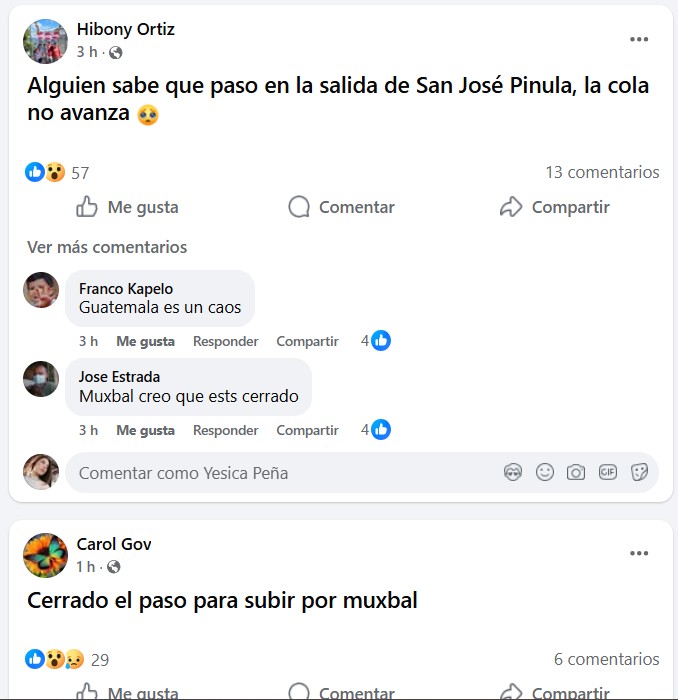The height and width of the screenshot is (700, 678).
Task: Reply to Franco Kapelo's comment
Action: tap(225, 341)
